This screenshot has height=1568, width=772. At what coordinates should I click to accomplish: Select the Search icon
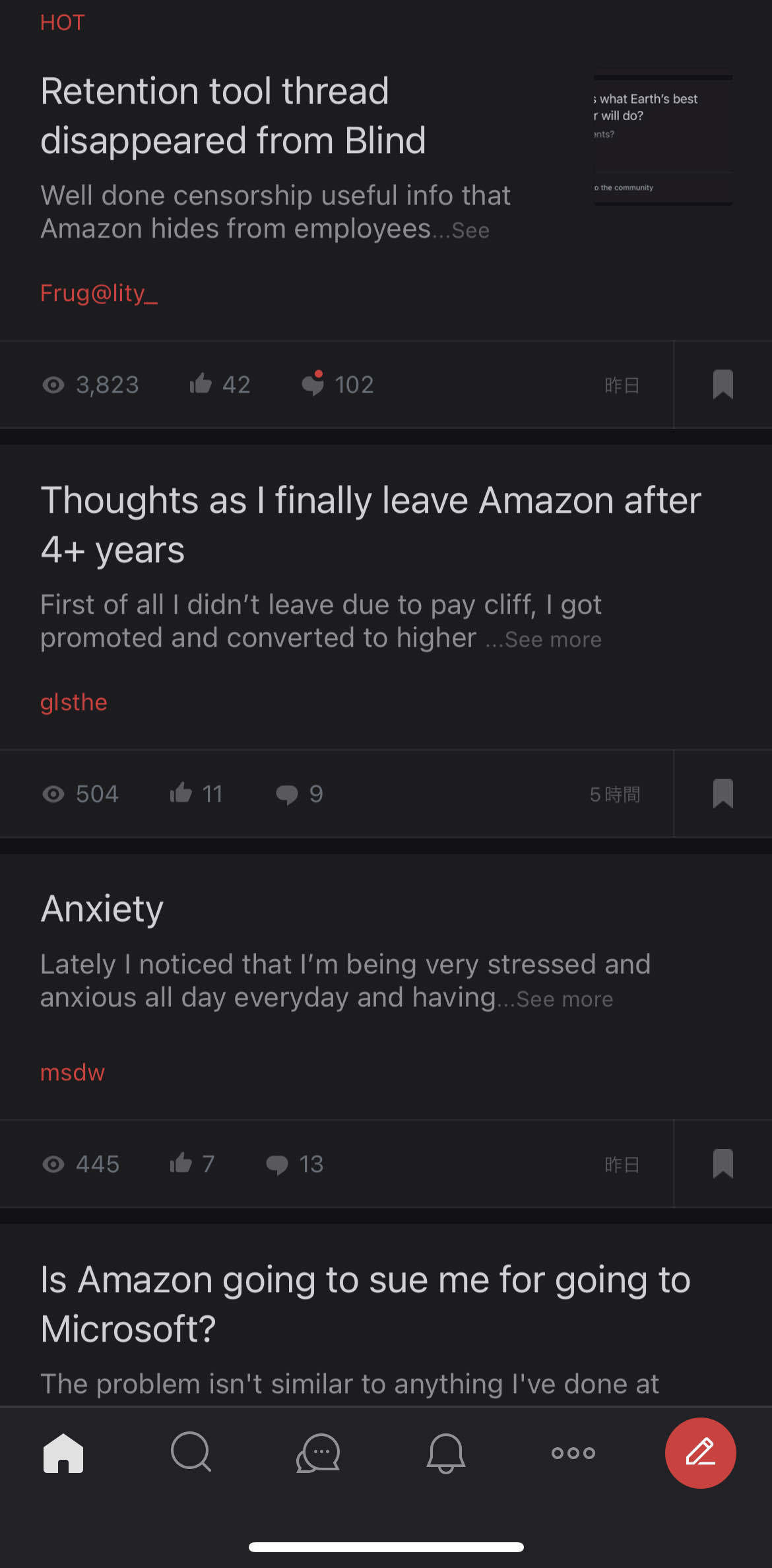coord(190,1453)
